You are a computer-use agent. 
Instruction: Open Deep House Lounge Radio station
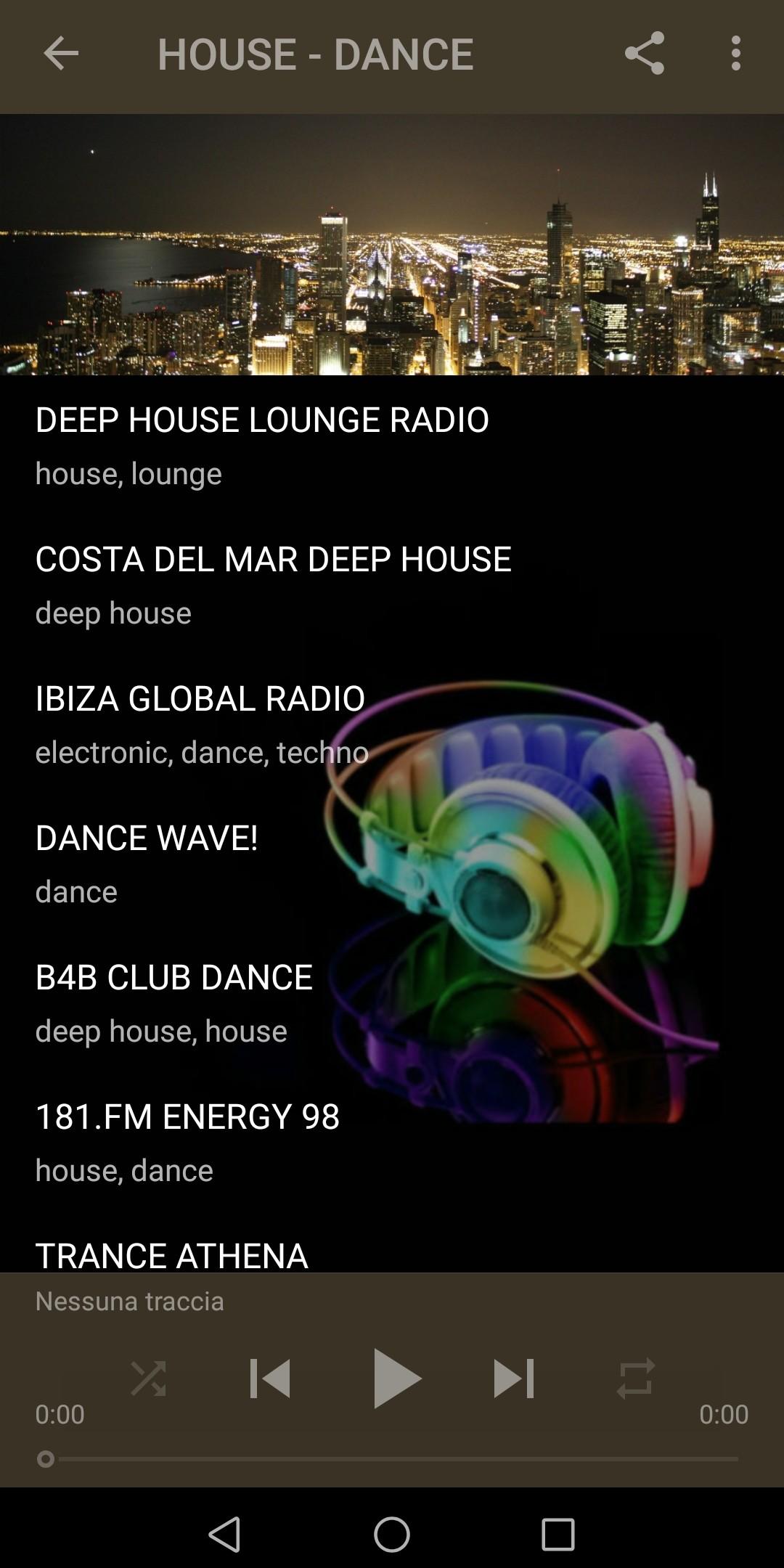(x=261, y=443)
